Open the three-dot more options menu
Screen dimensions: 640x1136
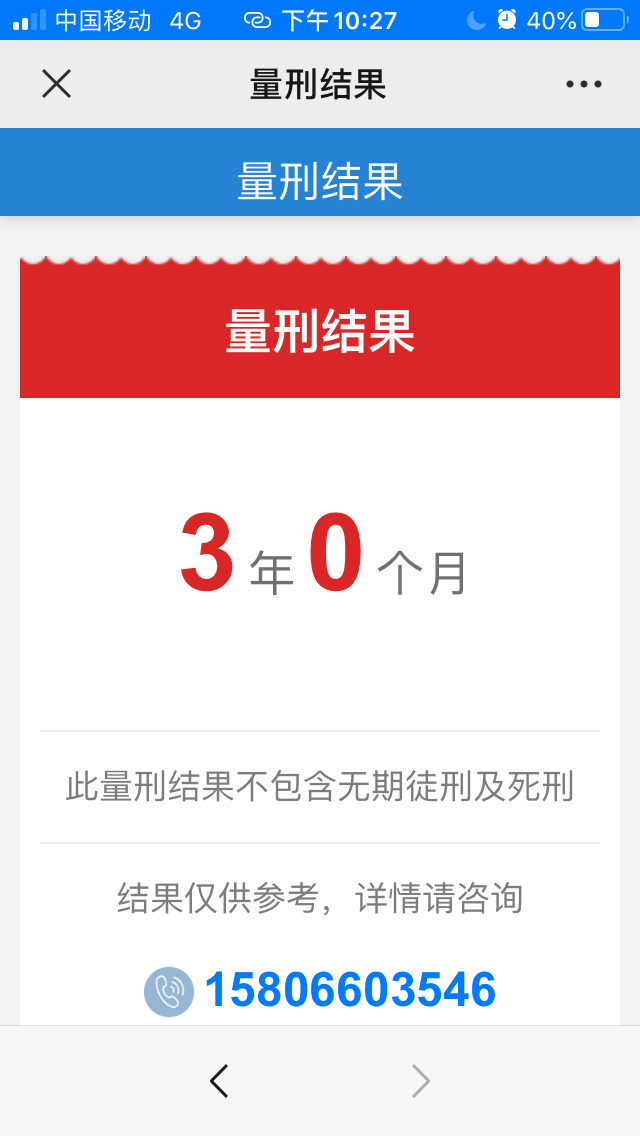point(583,84)
